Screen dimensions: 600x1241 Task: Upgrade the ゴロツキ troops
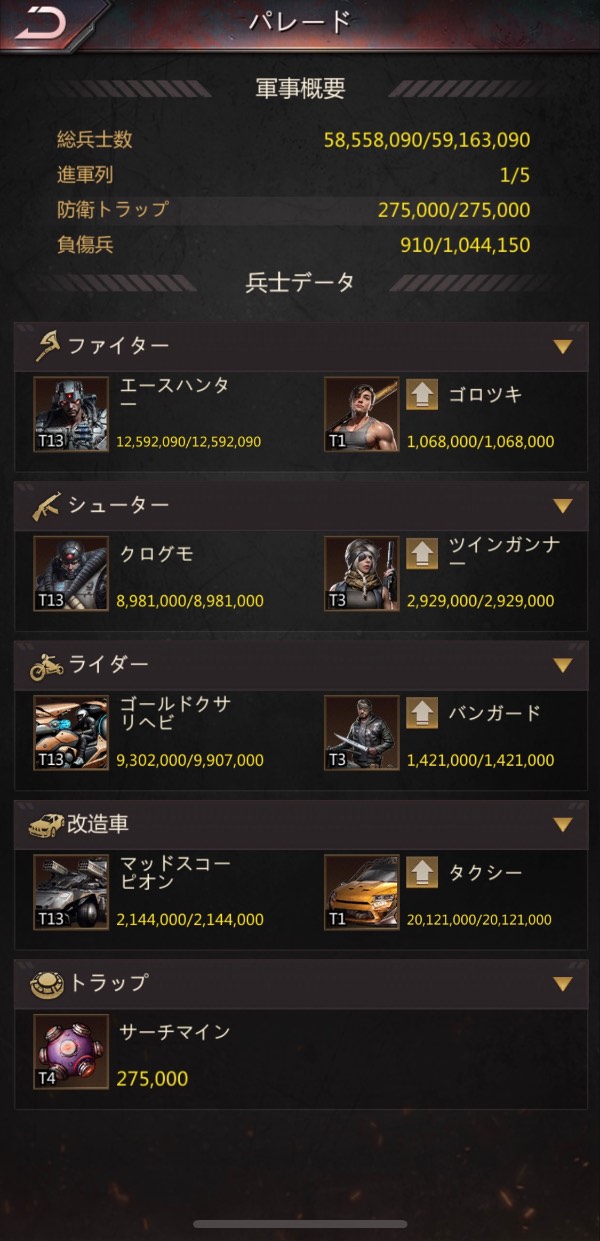point(423,395)
